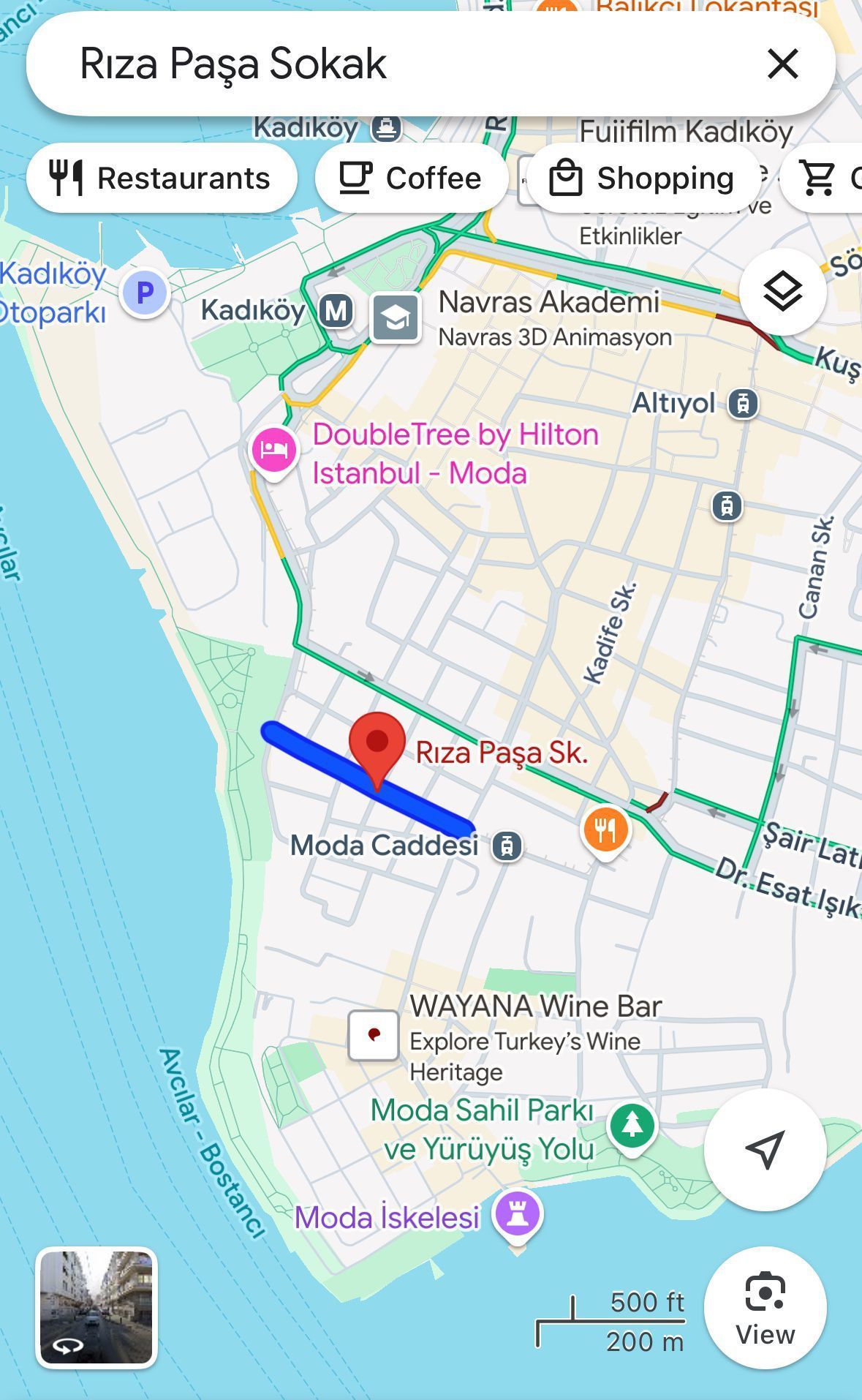Tap the orange restaurant marker
862x1400 pixels.
pyautogui.click(x=605, y=830)
